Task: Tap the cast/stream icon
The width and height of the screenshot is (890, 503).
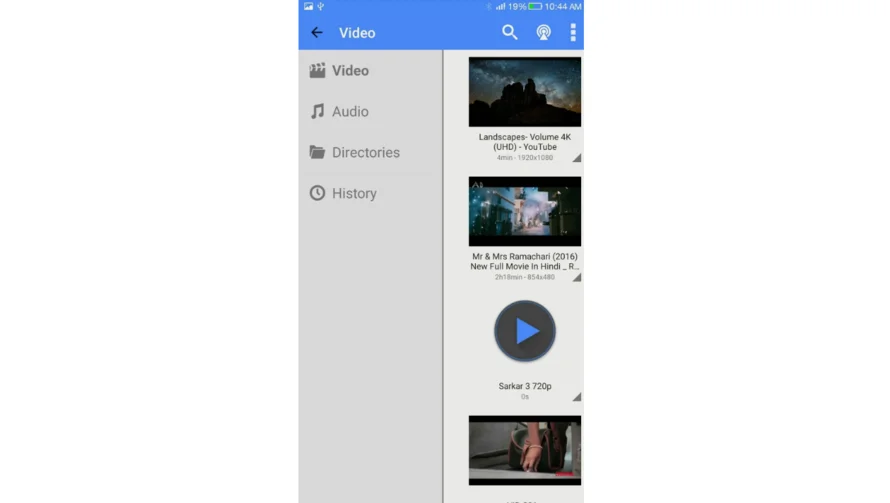Action: point(543,33)
